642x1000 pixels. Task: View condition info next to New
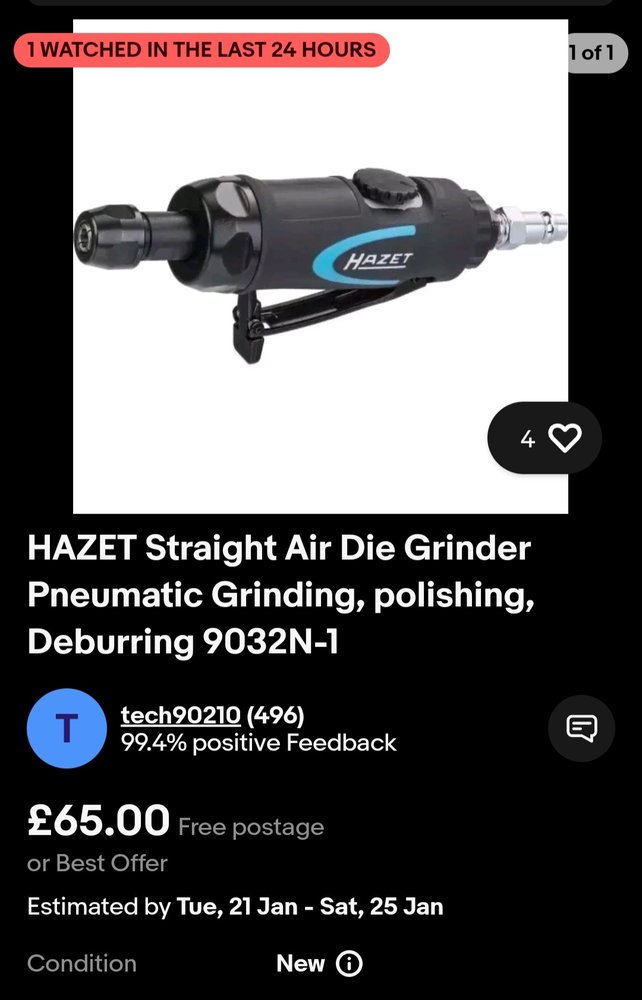(x=349, y=964)
